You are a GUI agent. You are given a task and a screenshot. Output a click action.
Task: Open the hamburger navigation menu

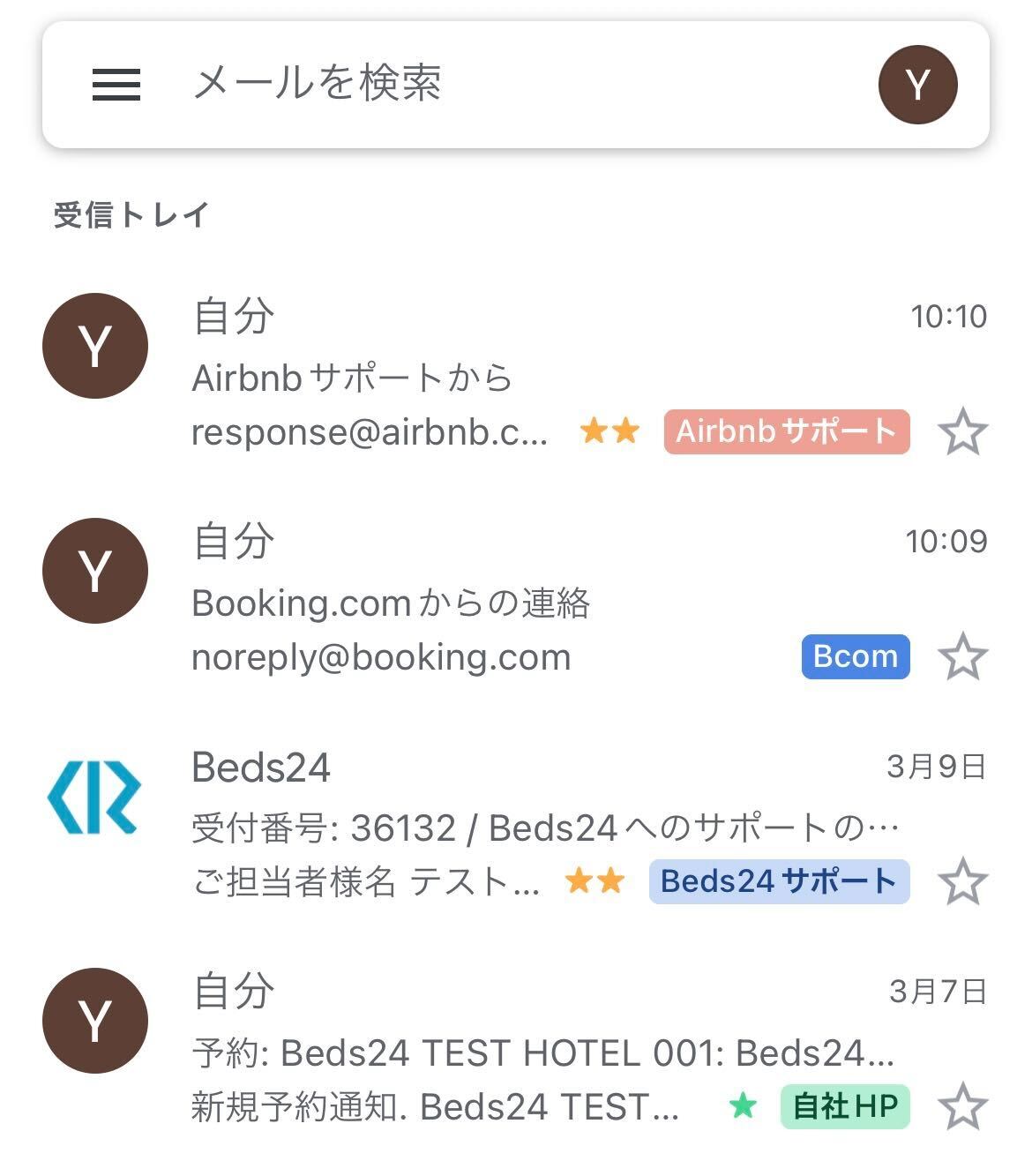[x=116, y=85]
